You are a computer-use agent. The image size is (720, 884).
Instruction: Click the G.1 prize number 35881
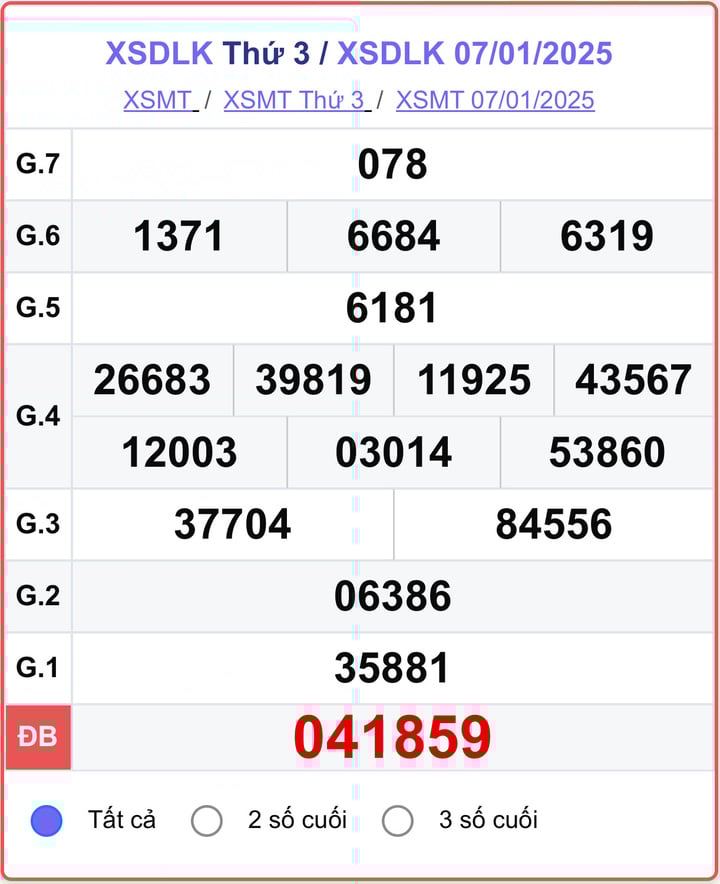392,666
